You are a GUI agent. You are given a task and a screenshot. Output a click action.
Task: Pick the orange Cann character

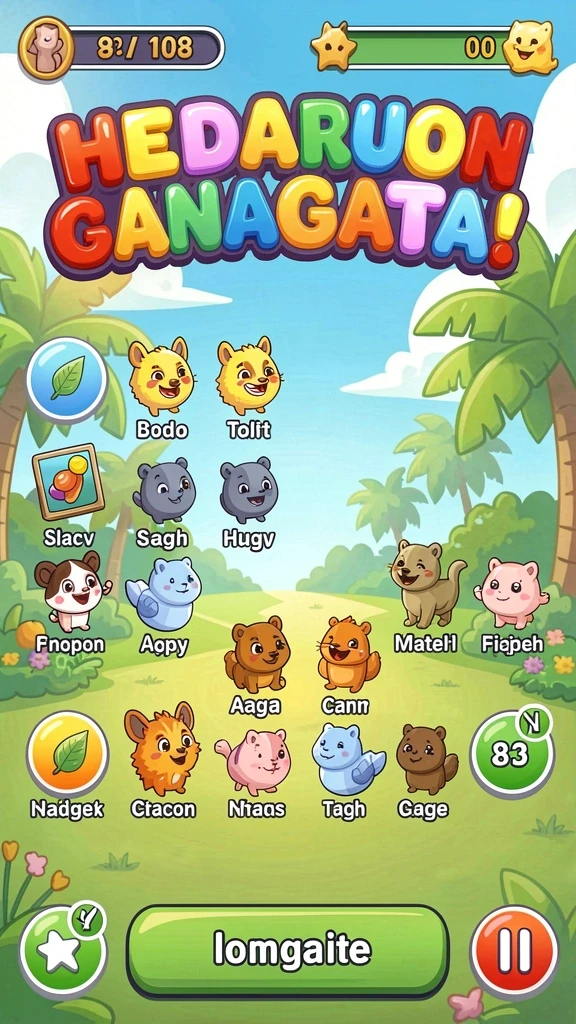[348, 655]
